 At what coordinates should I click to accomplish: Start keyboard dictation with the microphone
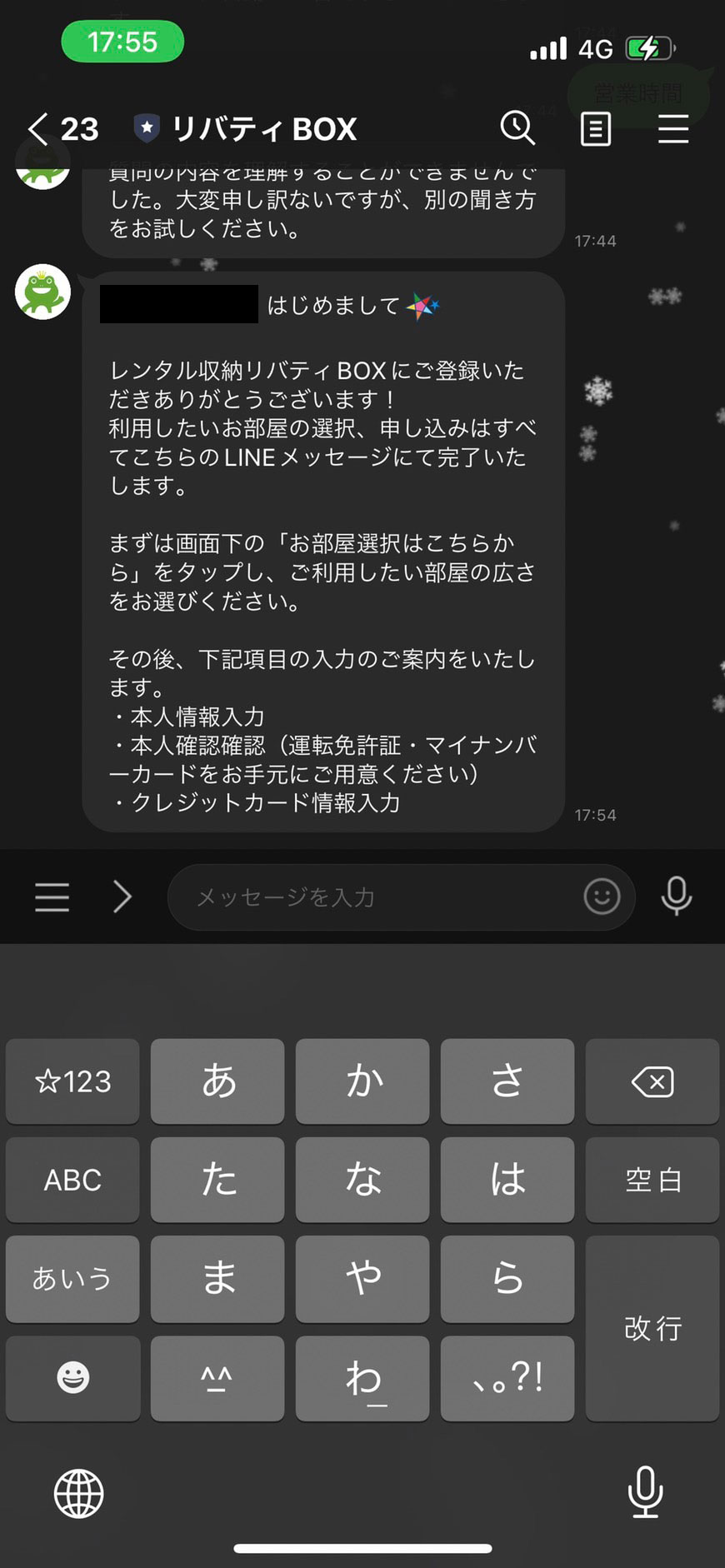pyautogui.click(x=645, y=1491)
